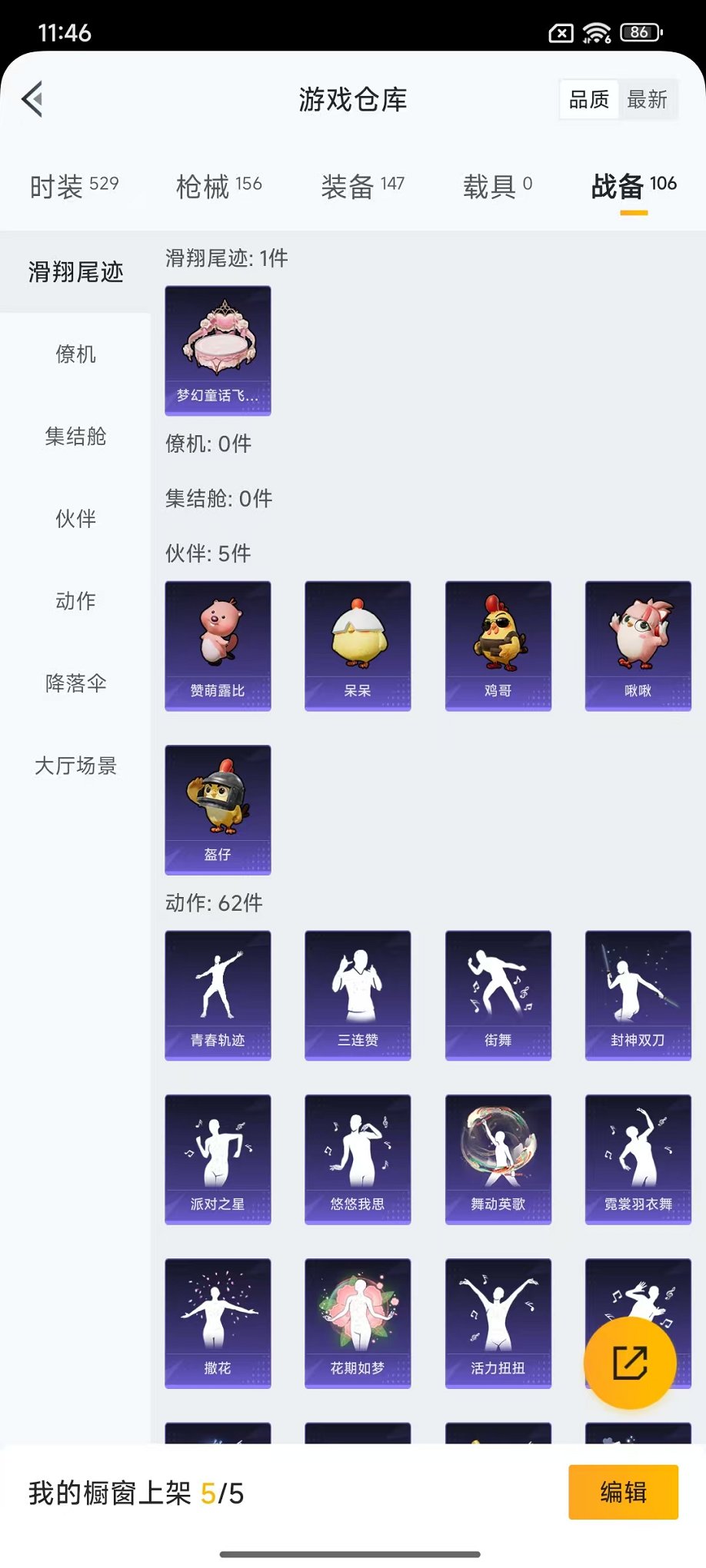Open the 梦幻童话飞 glider trail thumbnail
Screen dimensions: 706x1568
point(218,350)
